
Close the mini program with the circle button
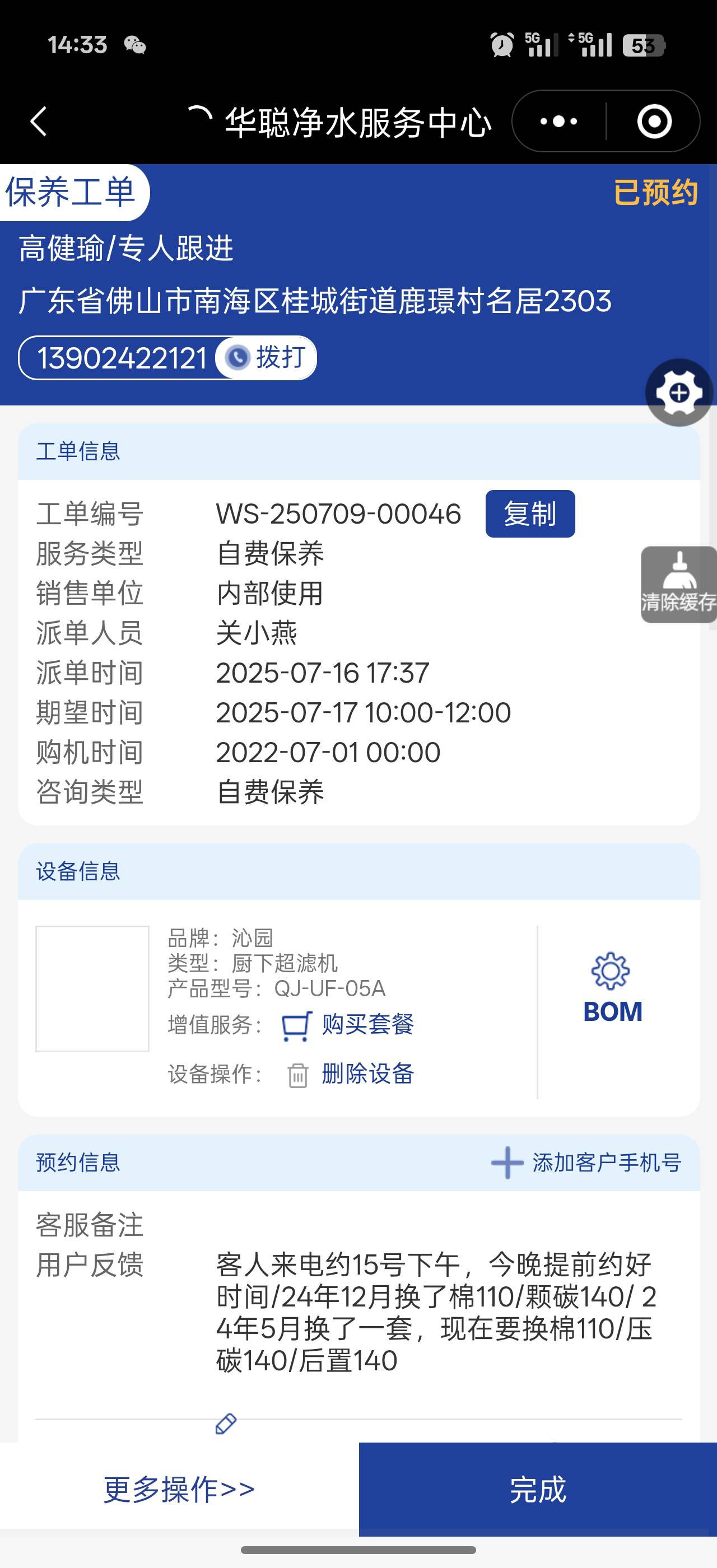point(654,122)
